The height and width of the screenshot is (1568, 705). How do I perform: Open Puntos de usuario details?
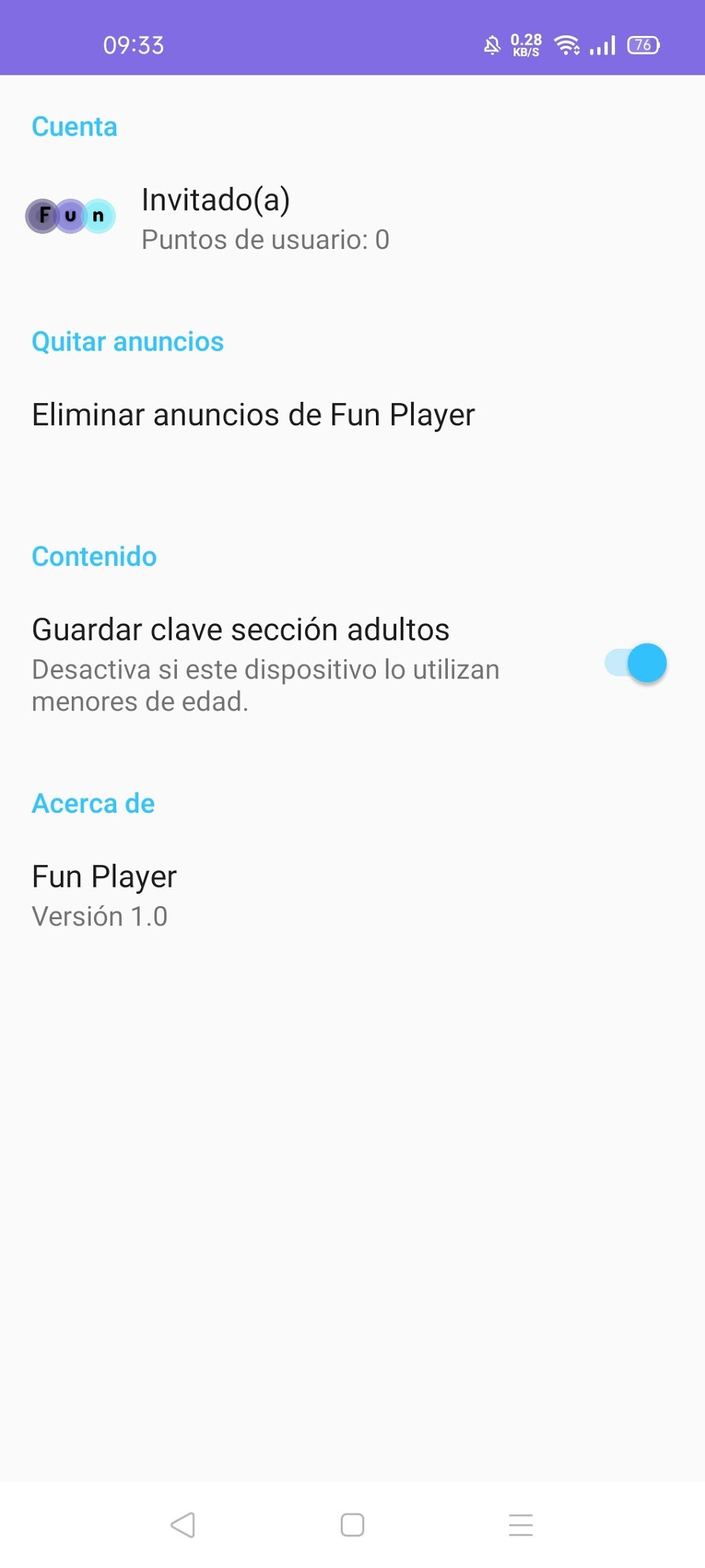click(265, 240)
